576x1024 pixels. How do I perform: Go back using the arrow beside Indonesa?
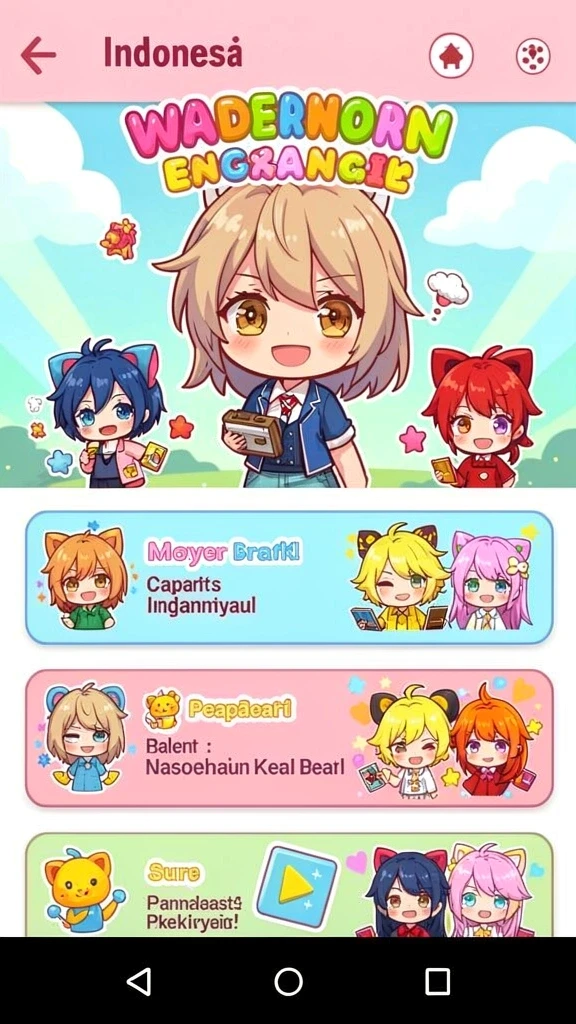point(38,55)
